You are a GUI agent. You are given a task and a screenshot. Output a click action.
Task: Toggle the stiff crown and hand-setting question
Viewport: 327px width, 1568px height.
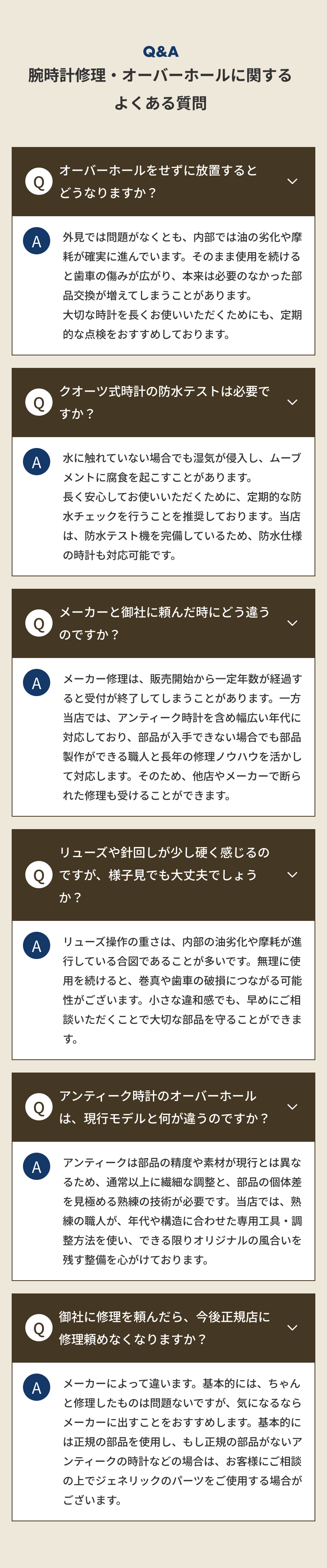[x=292, y=875]
